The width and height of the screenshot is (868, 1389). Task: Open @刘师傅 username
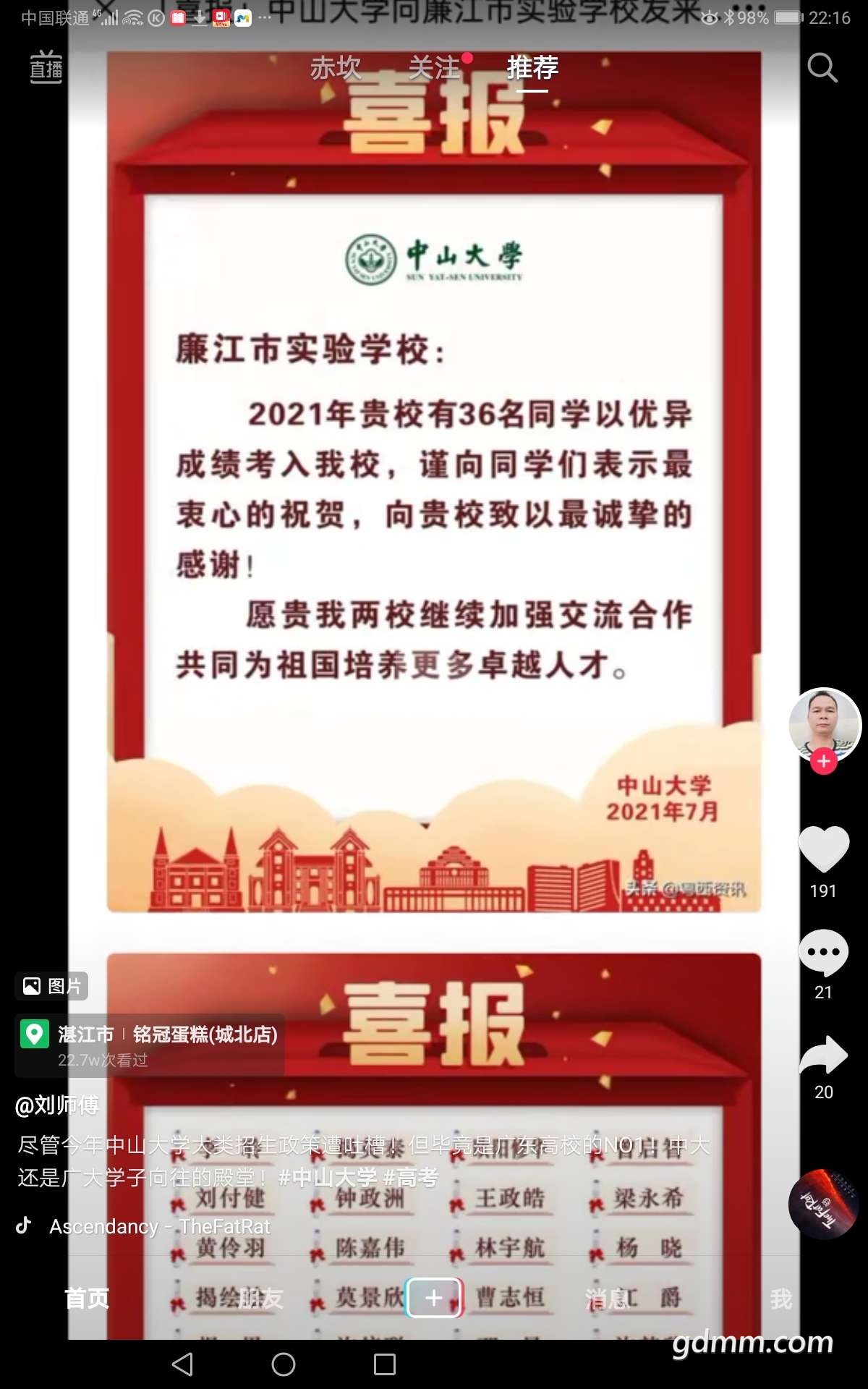click(57, 1105)
